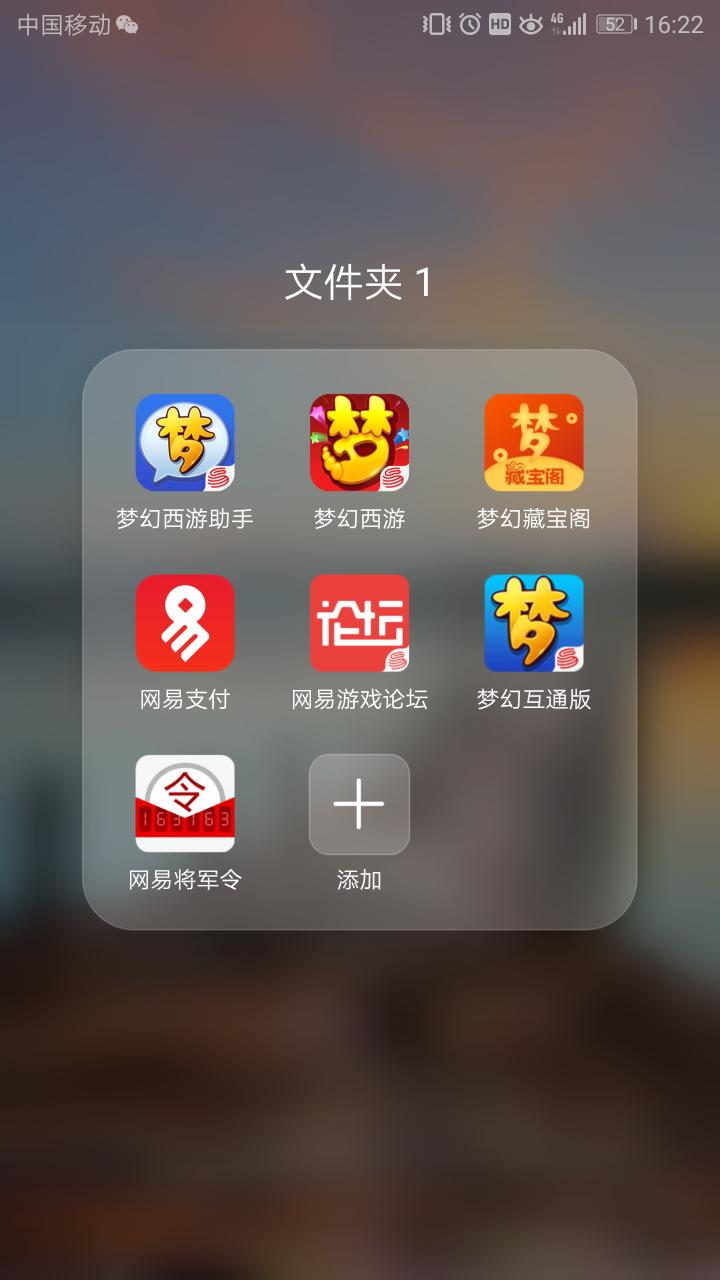Image resolution: width=720 pixels, height=1280 pixels.
Task: Open the 梦幻藏宝阁 app
Action: (534, 443)
